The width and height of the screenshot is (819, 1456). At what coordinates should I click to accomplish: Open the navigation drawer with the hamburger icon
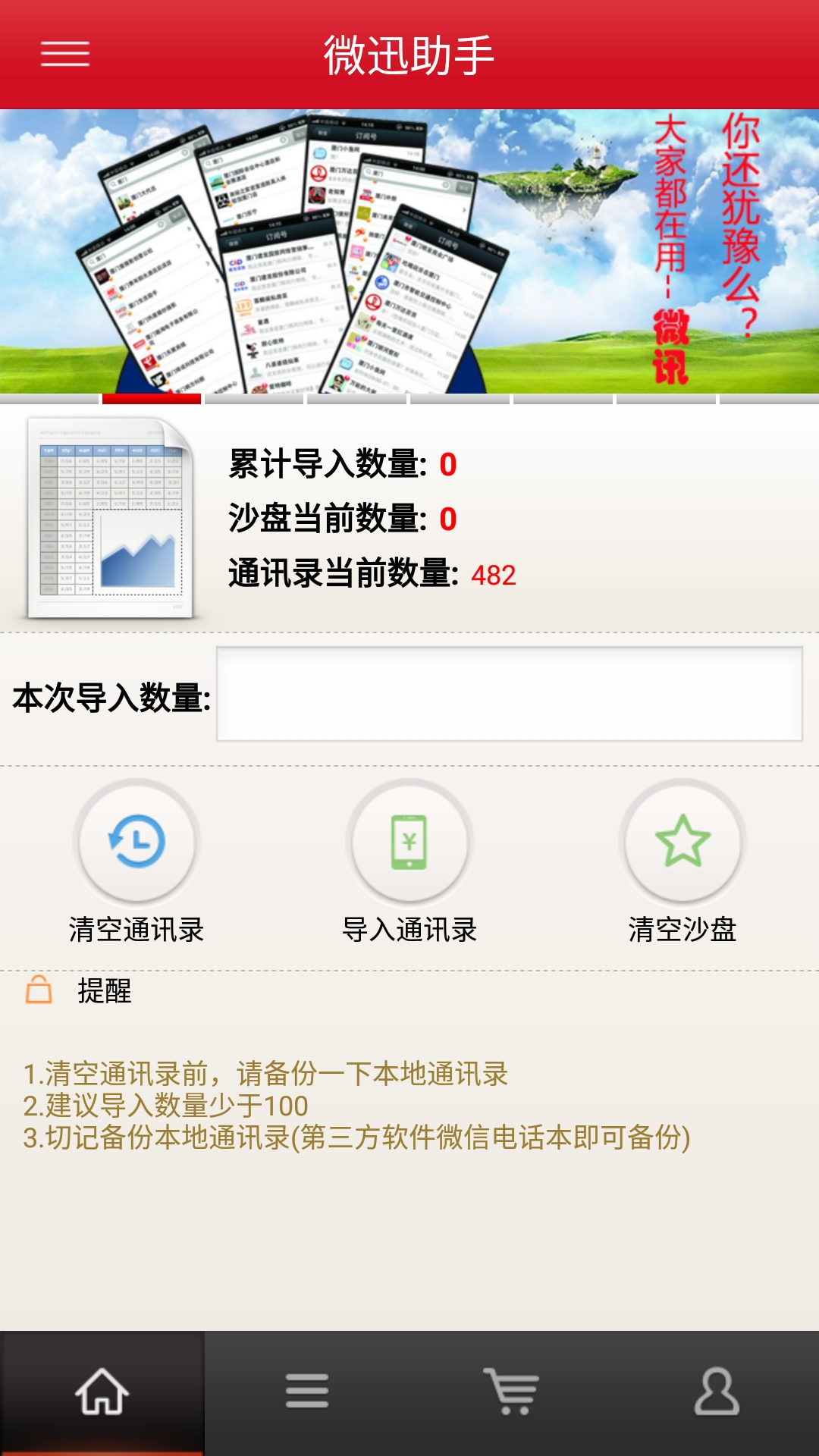click(x=64, y=53)
